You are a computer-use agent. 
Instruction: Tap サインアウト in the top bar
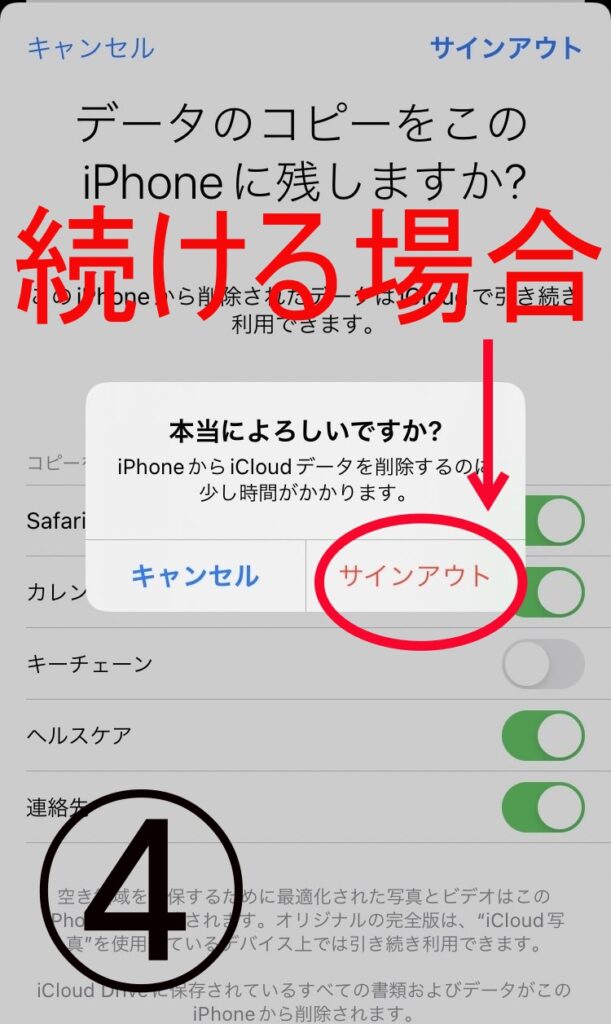[x=505, y=47]
